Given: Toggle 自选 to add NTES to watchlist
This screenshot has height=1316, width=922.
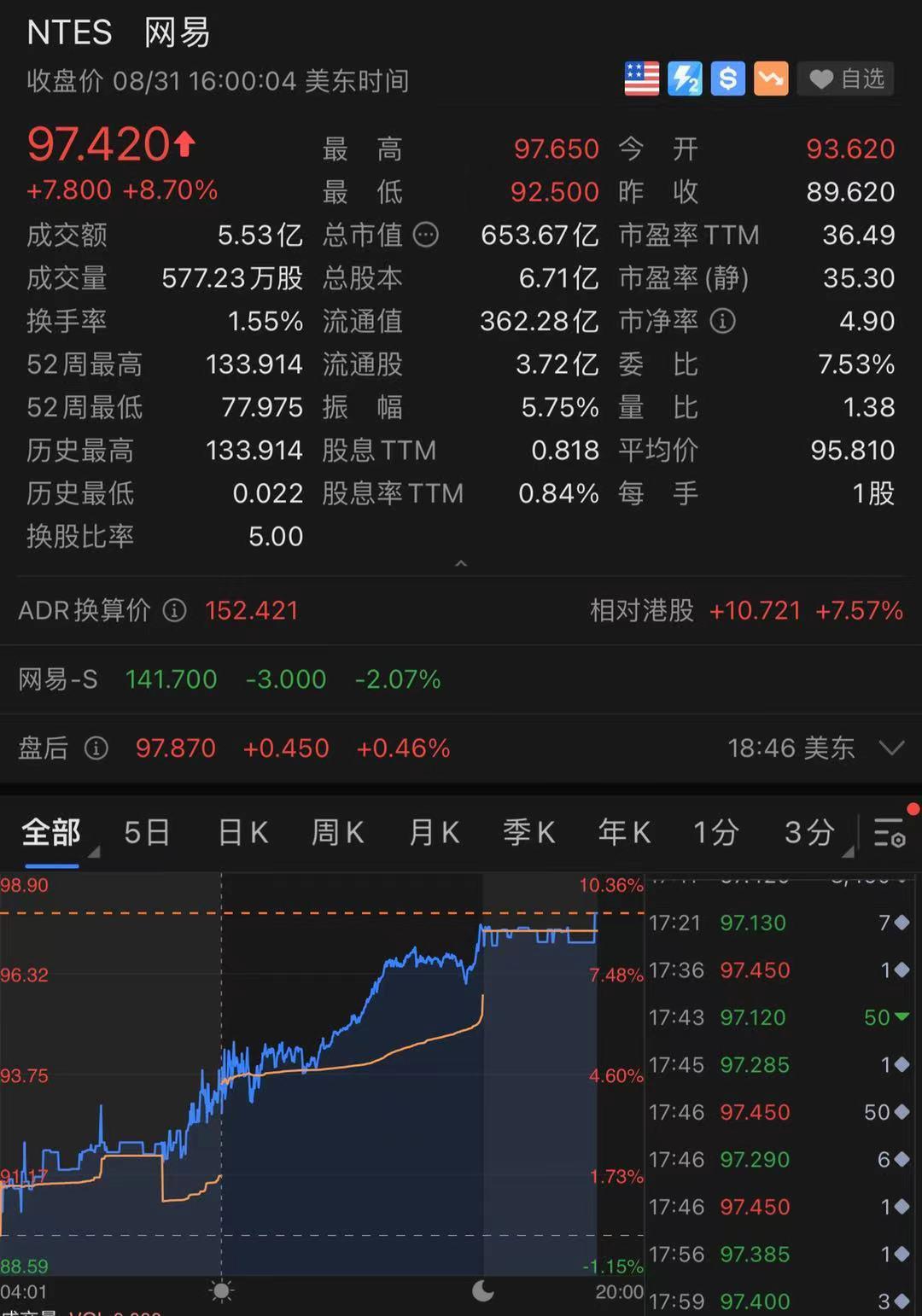Looking at the screenshot, I should tap(844, 79).
